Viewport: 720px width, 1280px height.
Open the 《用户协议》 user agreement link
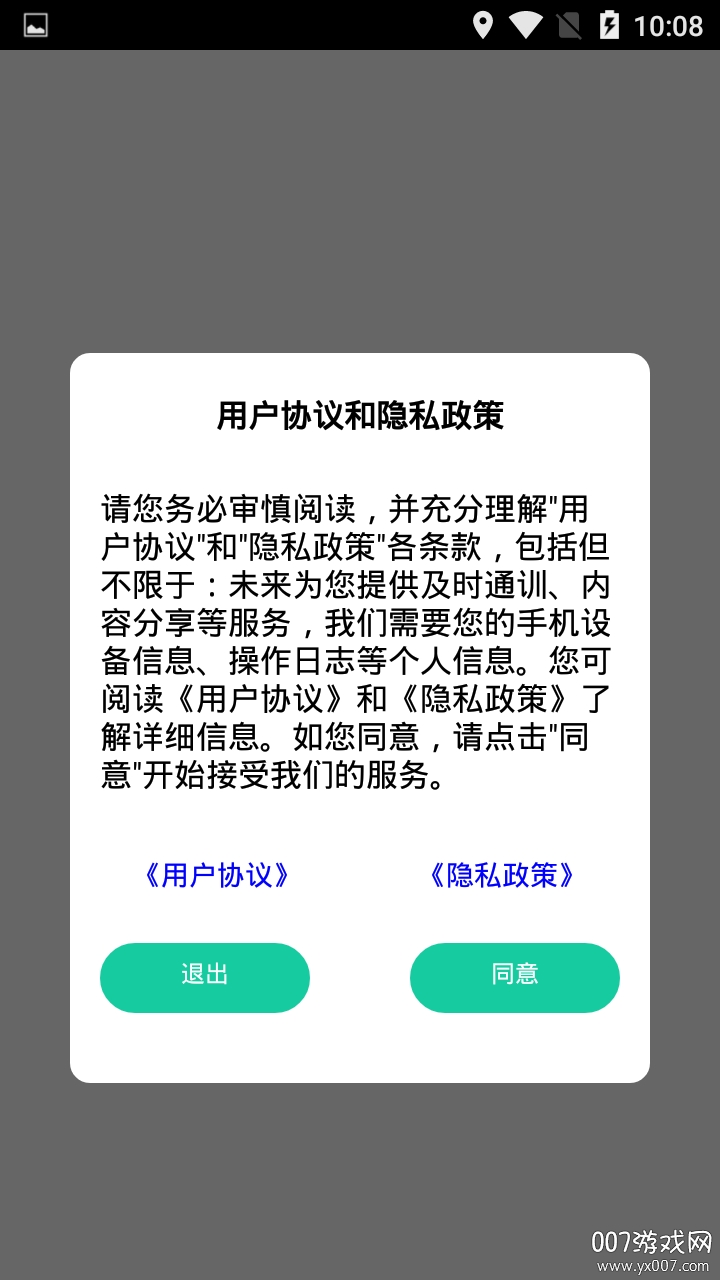point(217,875)
